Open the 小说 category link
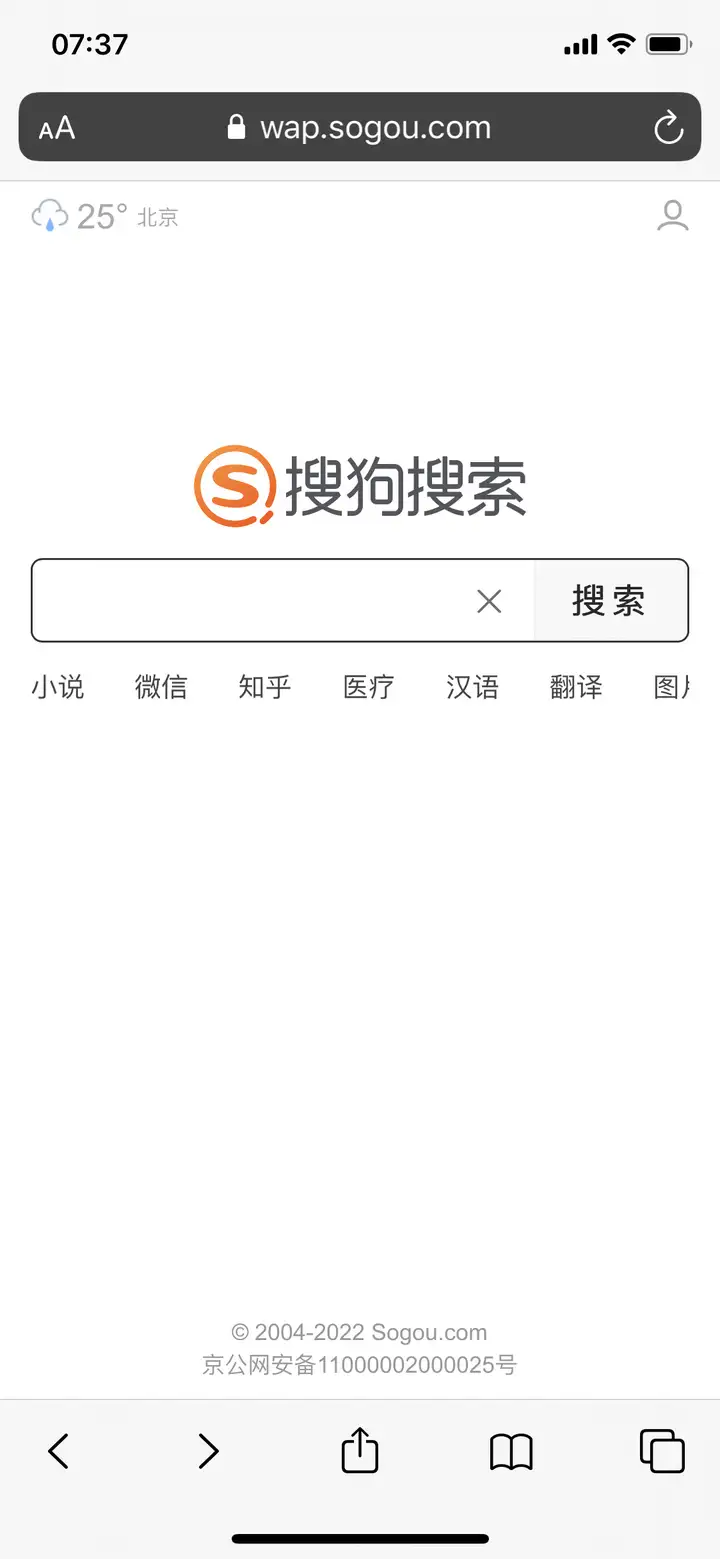Screen dimensions: 720x1559 coord(57,687)
